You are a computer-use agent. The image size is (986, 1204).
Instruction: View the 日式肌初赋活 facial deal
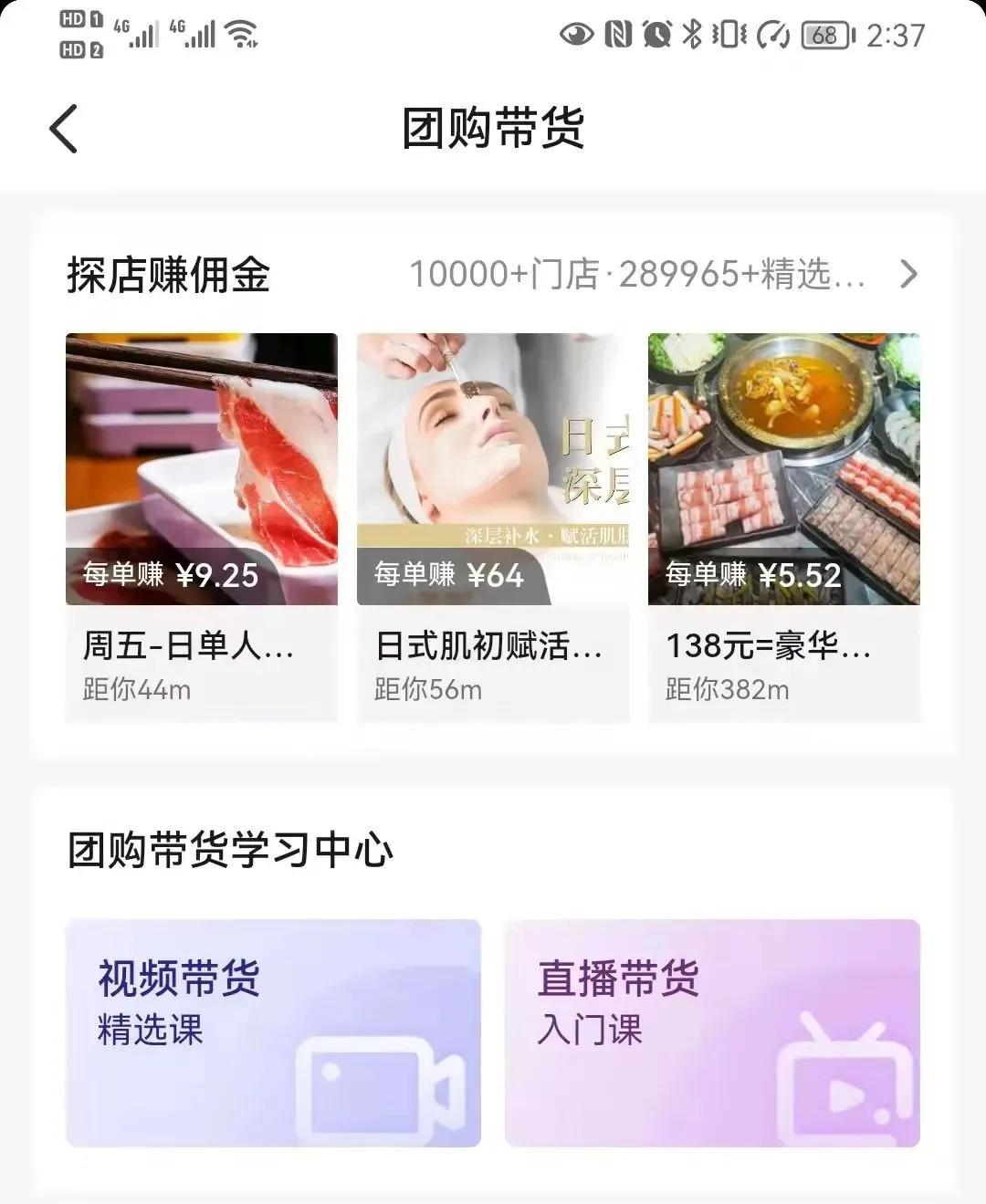click(x=492, y=526)
